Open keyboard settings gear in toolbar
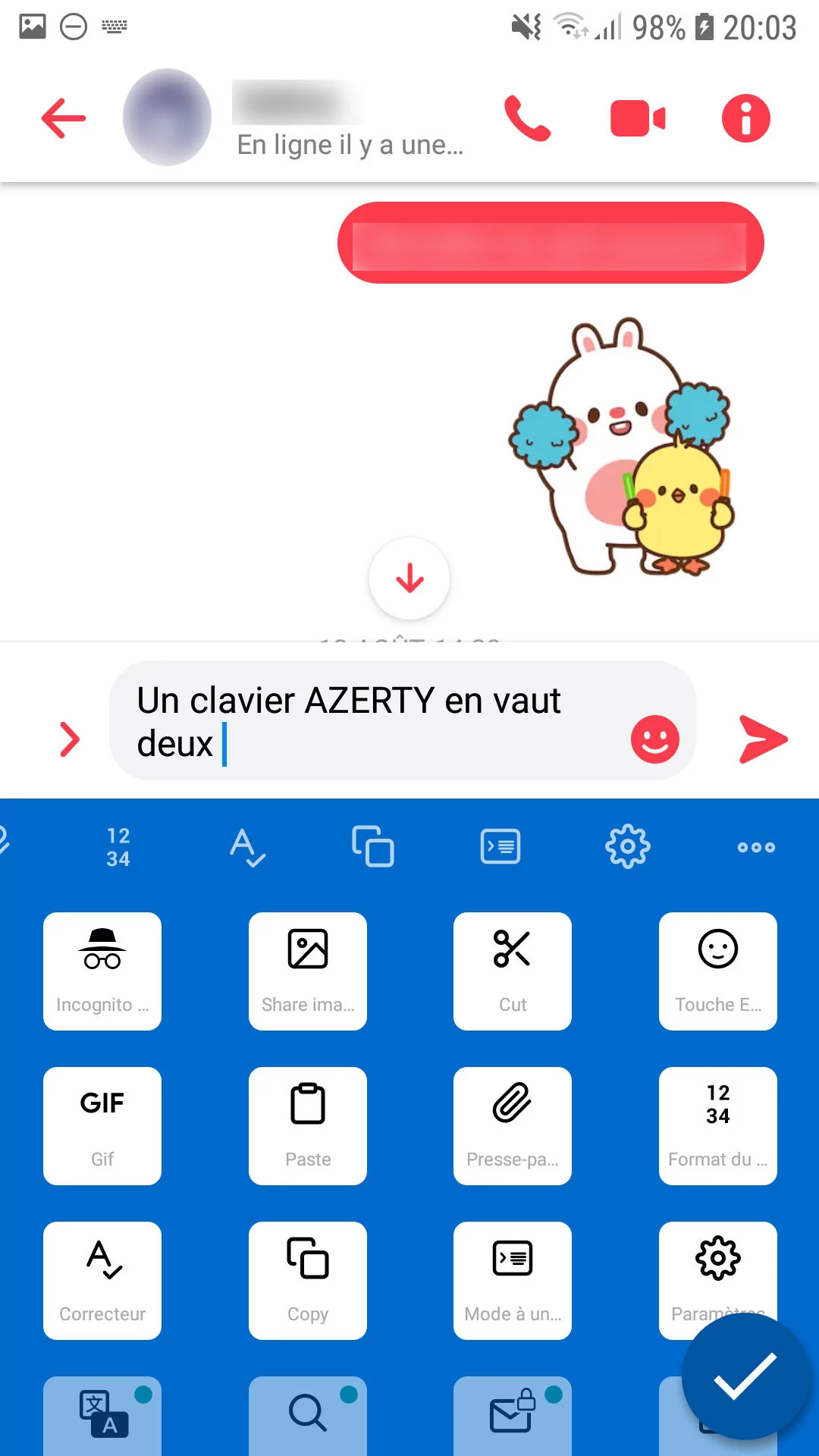Image resolution: width=819 pixels, height=1456 pixels. pyautogui.click(x=627, y=846)
